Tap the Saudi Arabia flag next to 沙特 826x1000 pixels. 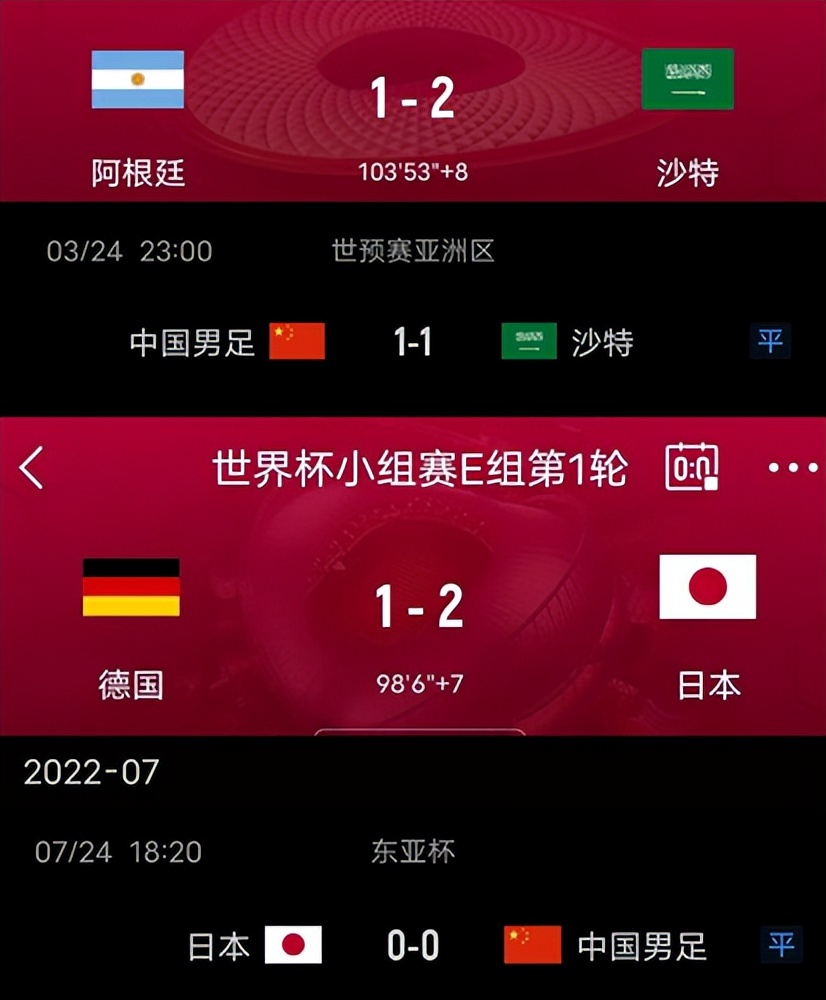pos(687,80)
